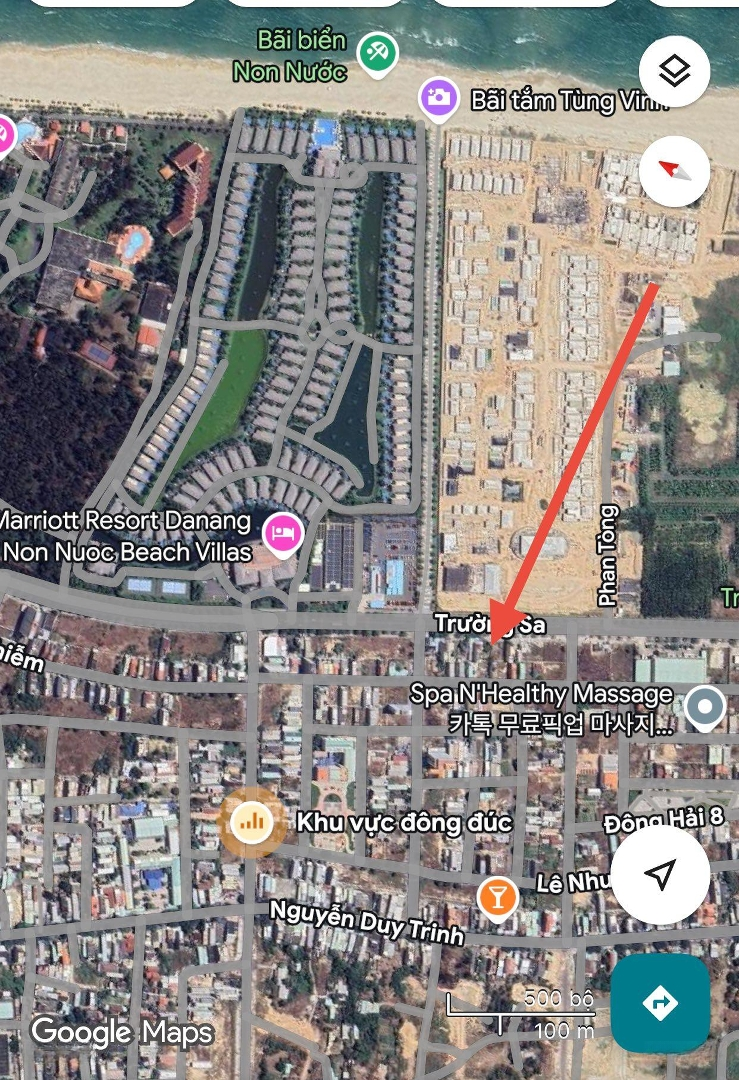Open the map layers selector
The height and width of the screenshot is (1080, 739).
point(674,70)
